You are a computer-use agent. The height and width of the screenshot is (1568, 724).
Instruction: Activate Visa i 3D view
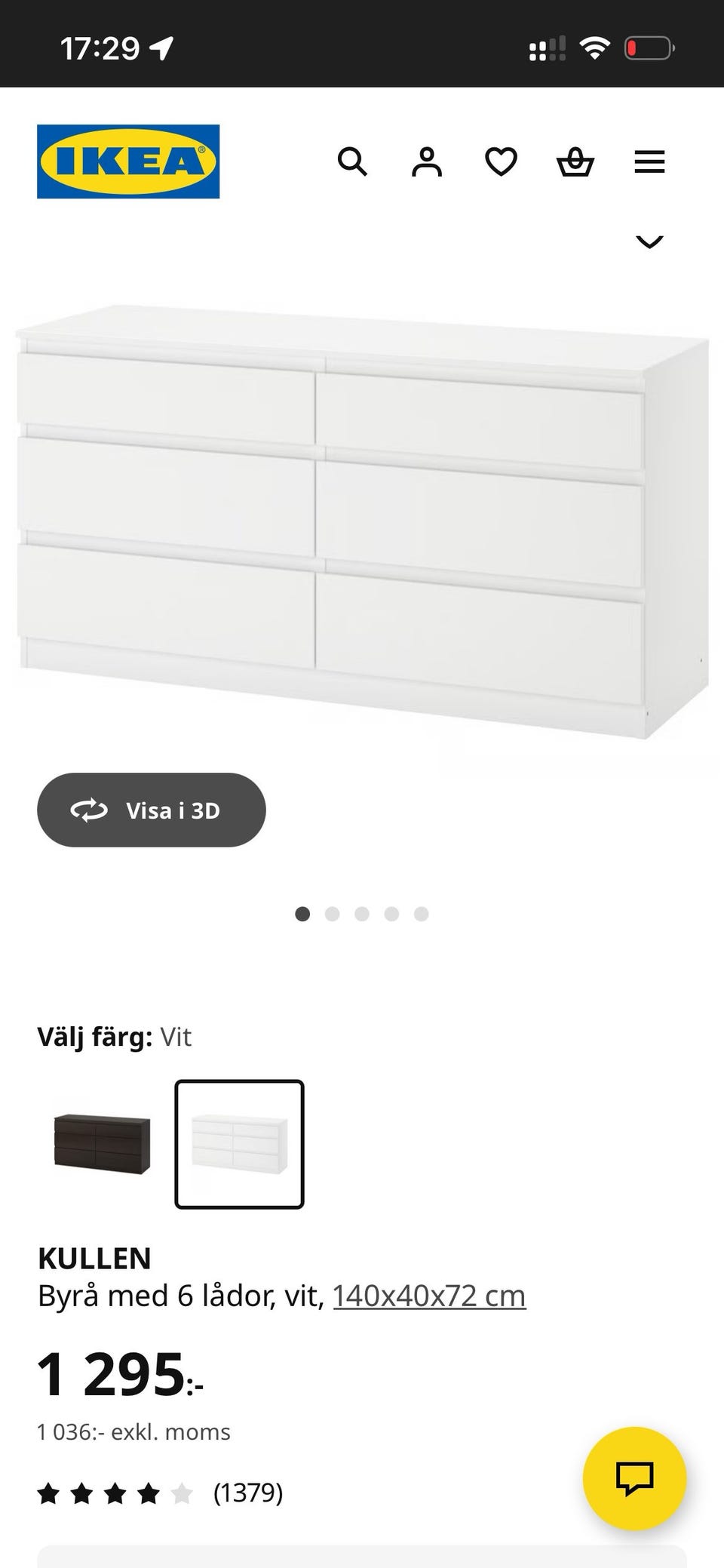pyautogui.click(x=151, y=810)
